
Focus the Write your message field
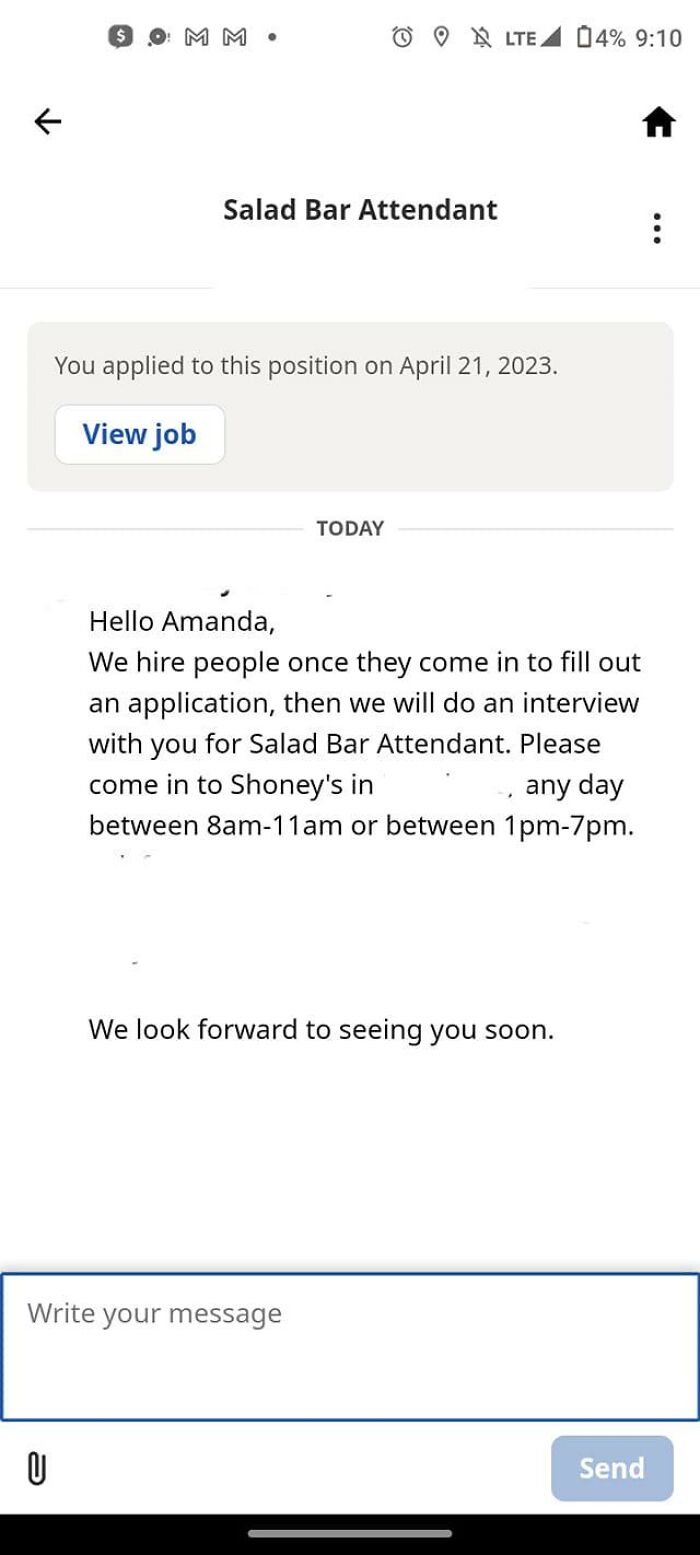350,1345
